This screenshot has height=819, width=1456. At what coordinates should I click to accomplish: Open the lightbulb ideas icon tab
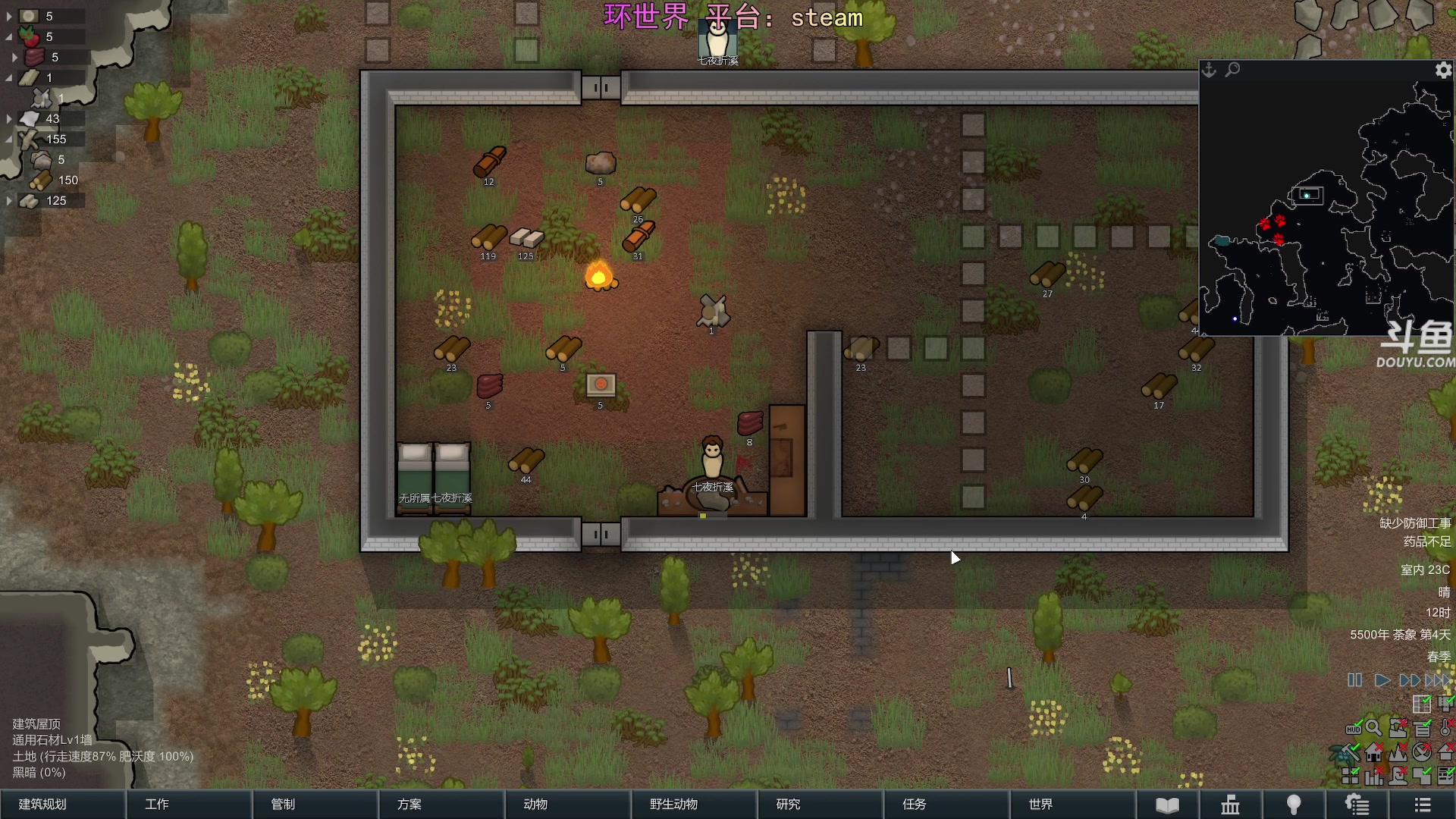click(x=1294, y=805)
